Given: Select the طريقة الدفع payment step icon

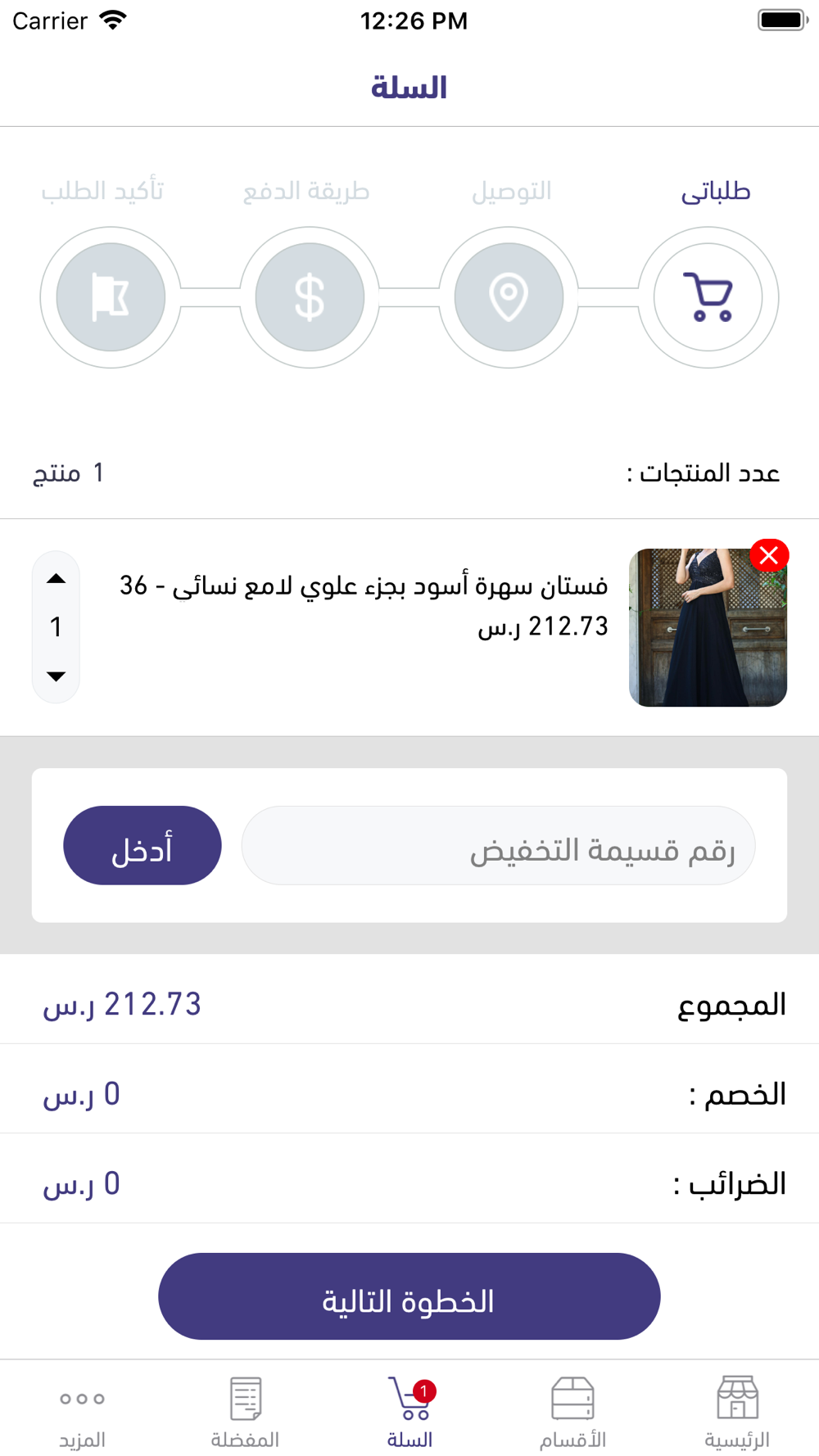Looking at the screenshot, I should (x=310, y=297).
